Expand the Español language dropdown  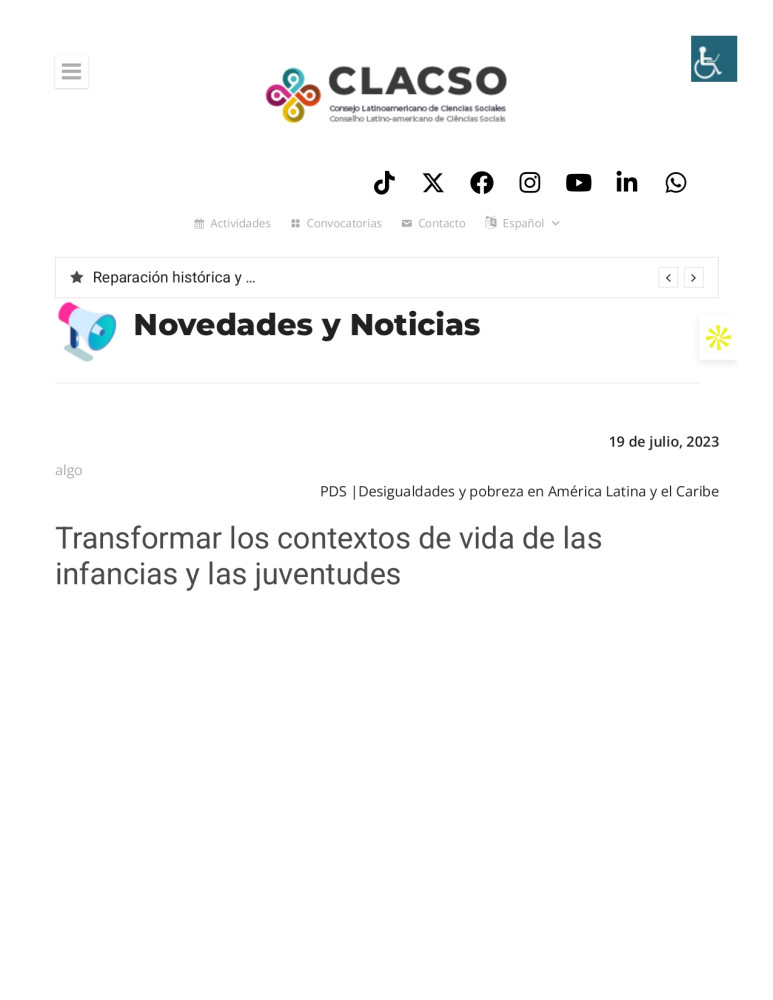522,223
